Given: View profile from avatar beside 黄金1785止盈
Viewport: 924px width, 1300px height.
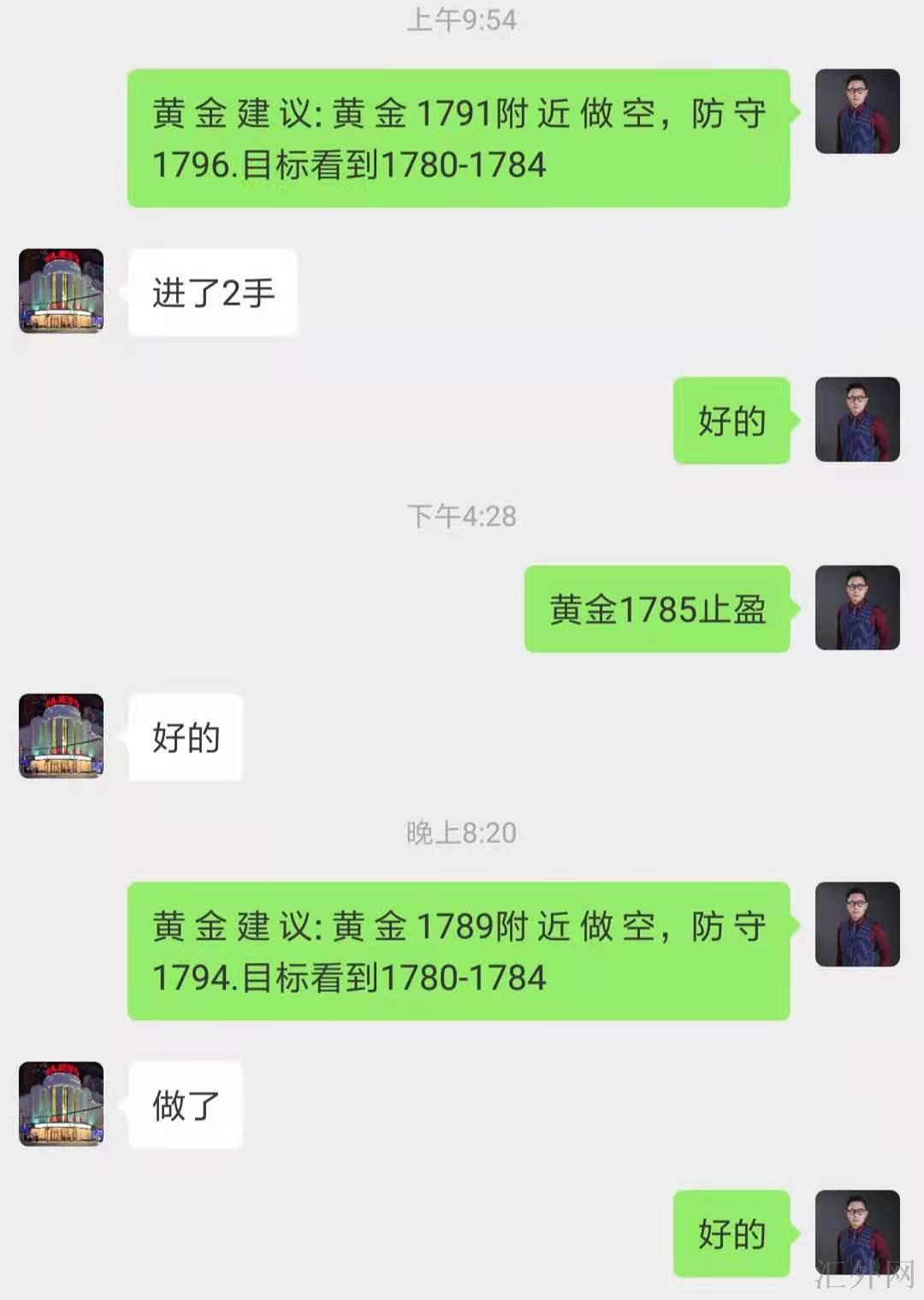Looking at the screenshot, I should [x=857, y=608].
